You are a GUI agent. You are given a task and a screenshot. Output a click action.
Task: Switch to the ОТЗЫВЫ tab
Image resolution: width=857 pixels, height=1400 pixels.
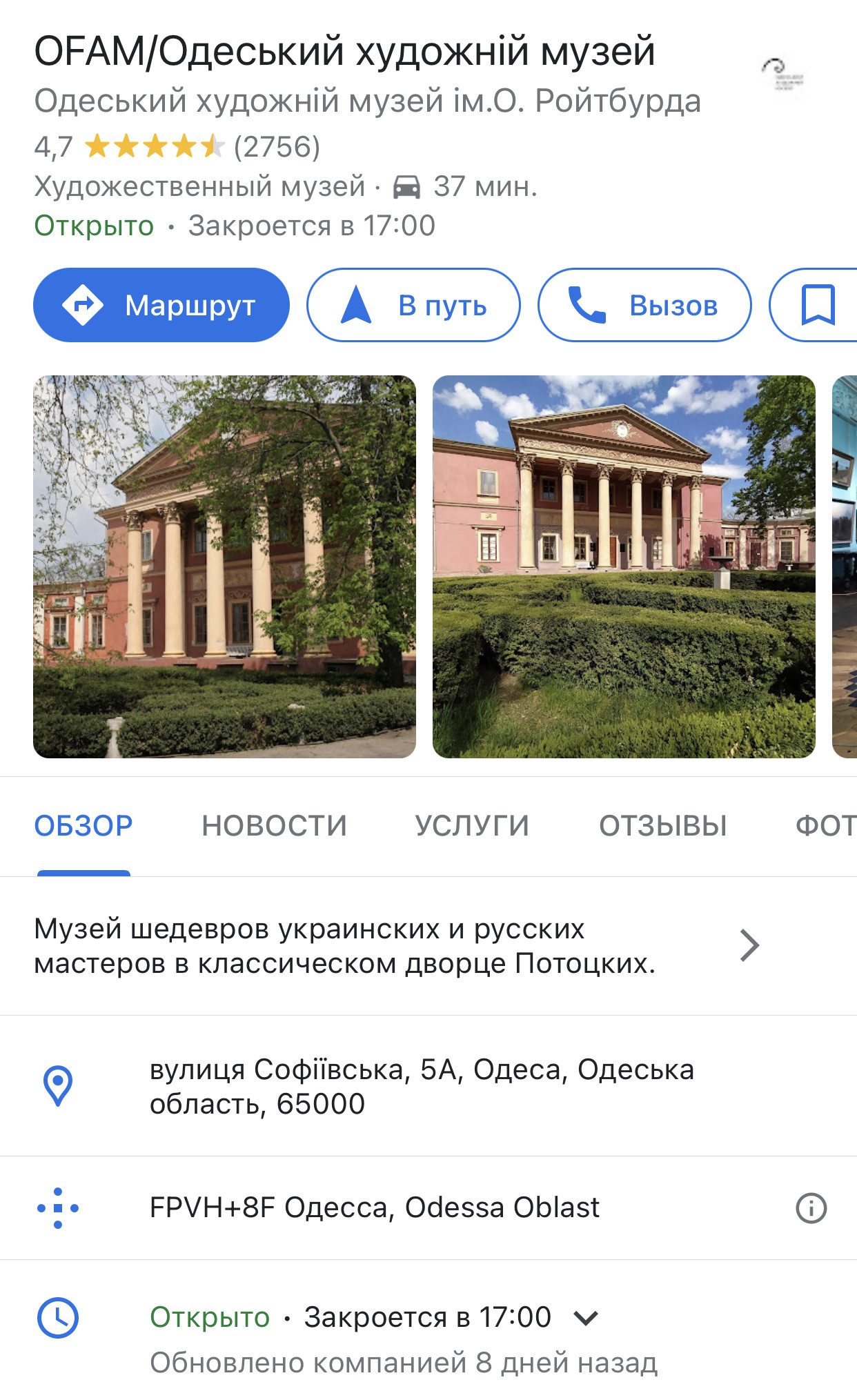click(x=664, y=825)
